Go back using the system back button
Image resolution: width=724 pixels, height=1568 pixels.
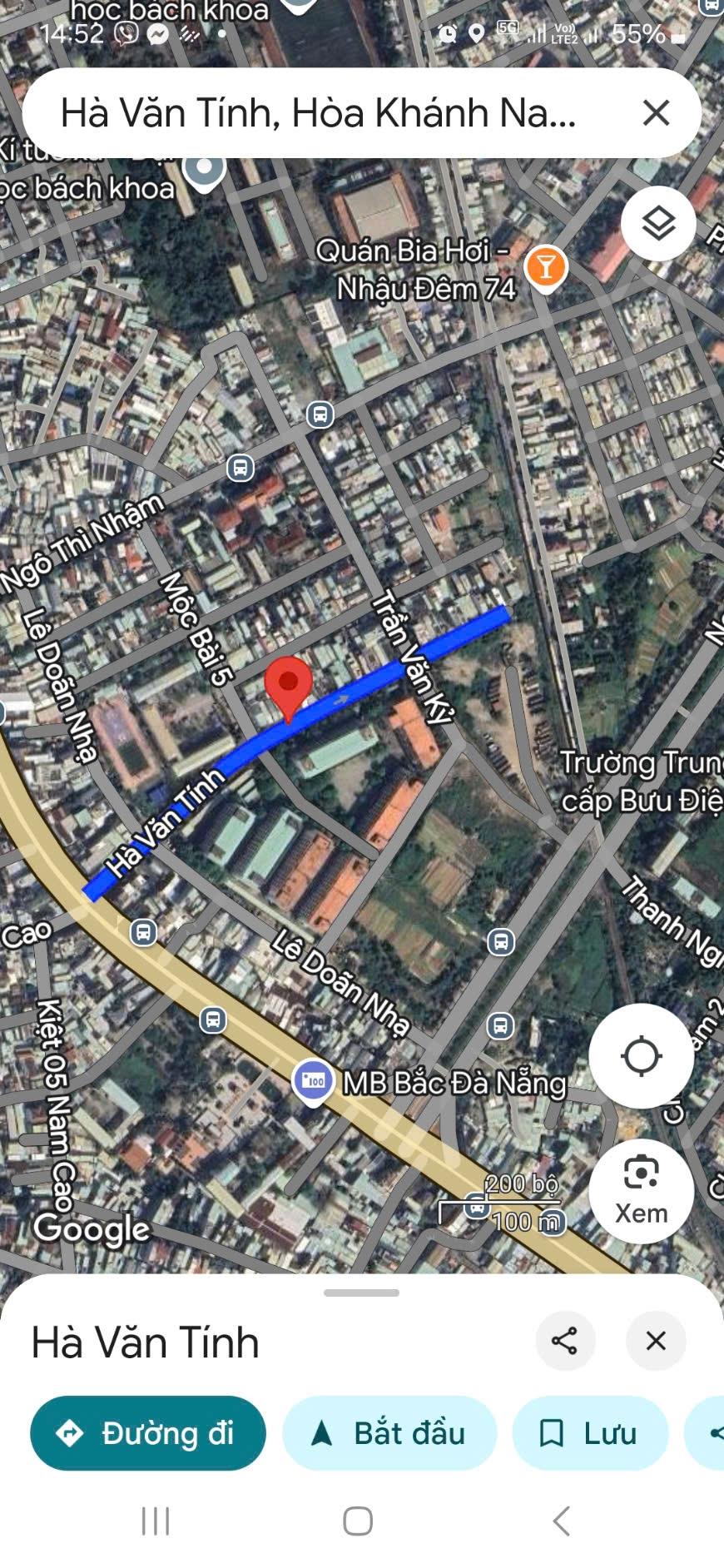coord(562,1521)
